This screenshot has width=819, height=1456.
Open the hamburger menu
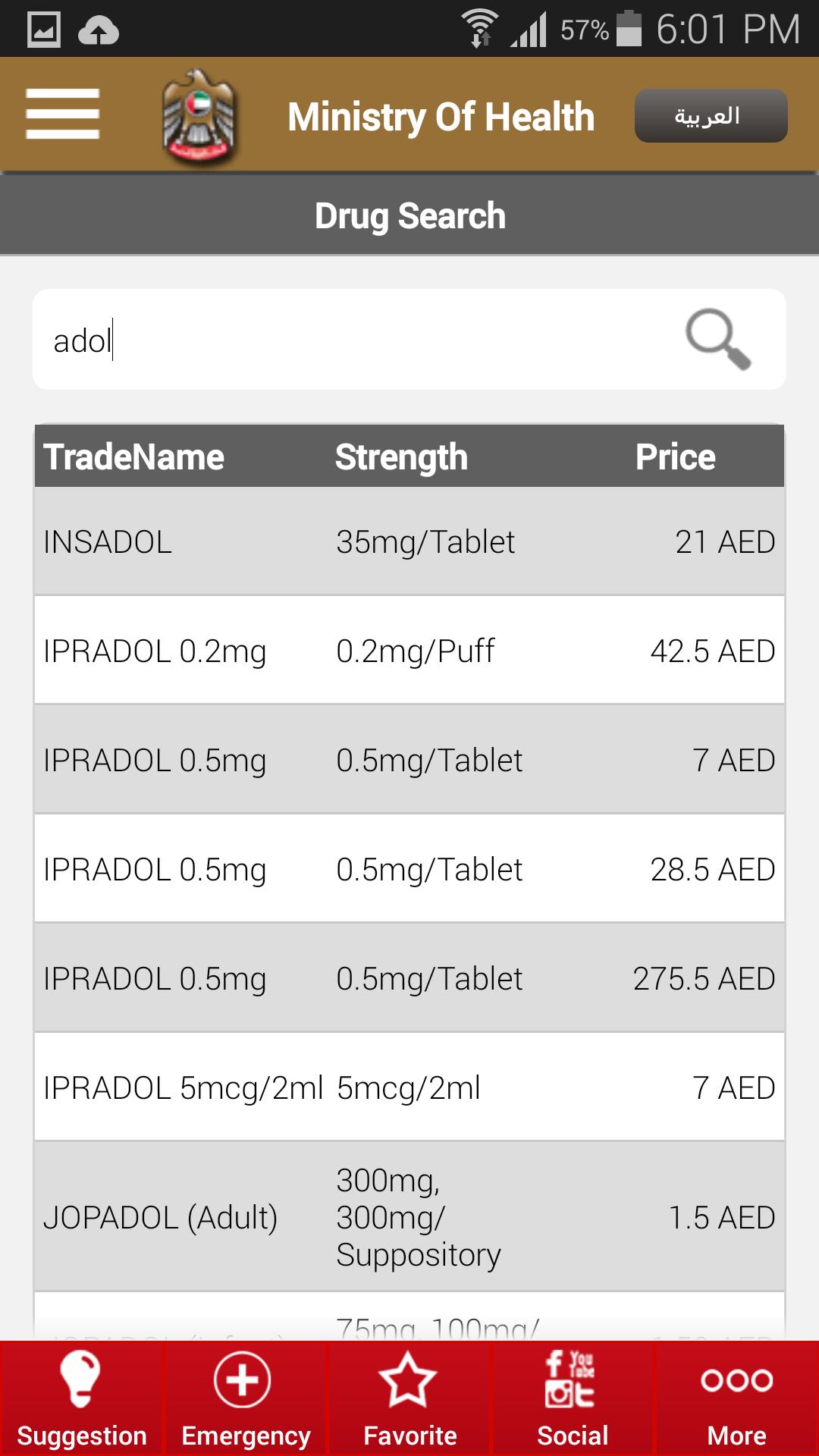click(x=62, y=115)
